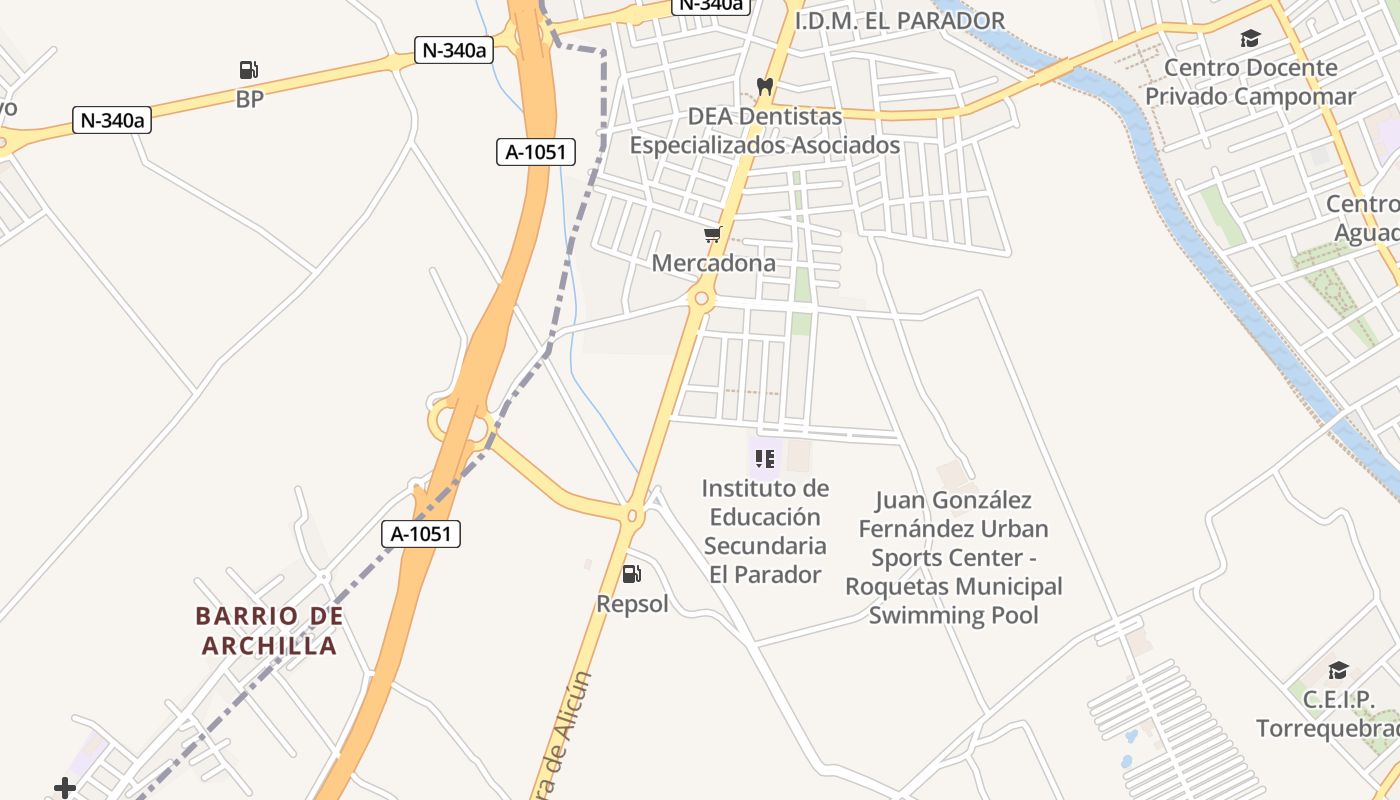This screenshot has height=800, width=1400.
Task: Tap the DEA Dentistas Especializados Asociados marker
Action: (765, 87)
